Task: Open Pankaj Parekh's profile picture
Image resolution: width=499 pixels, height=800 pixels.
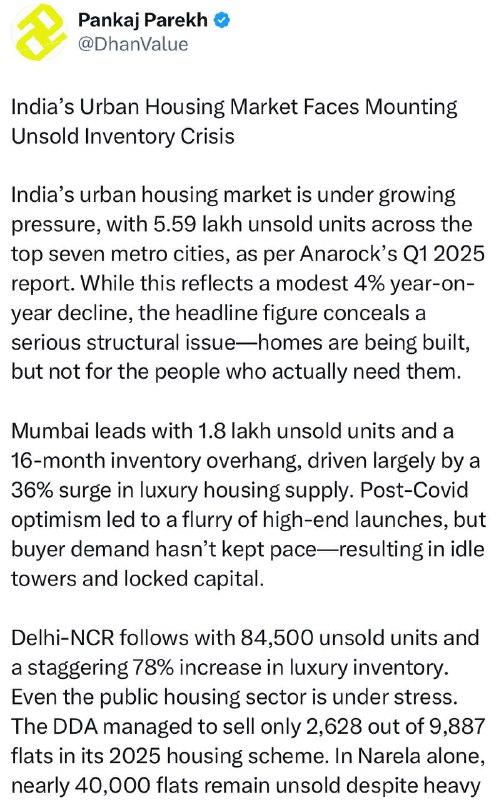Action: pyautogui.click(x=41, y=32)
